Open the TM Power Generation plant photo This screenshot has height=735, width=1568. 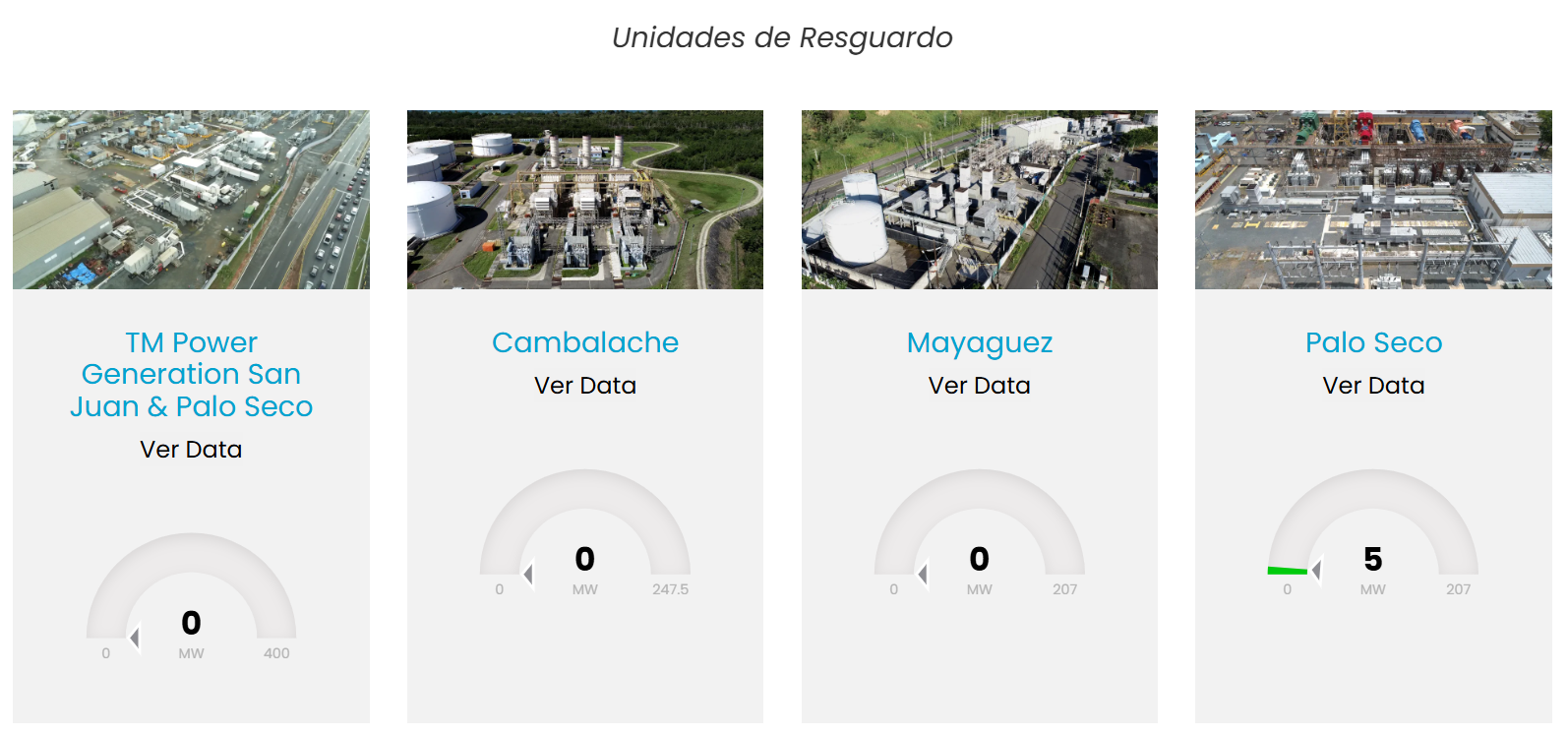tap(191, 200)
